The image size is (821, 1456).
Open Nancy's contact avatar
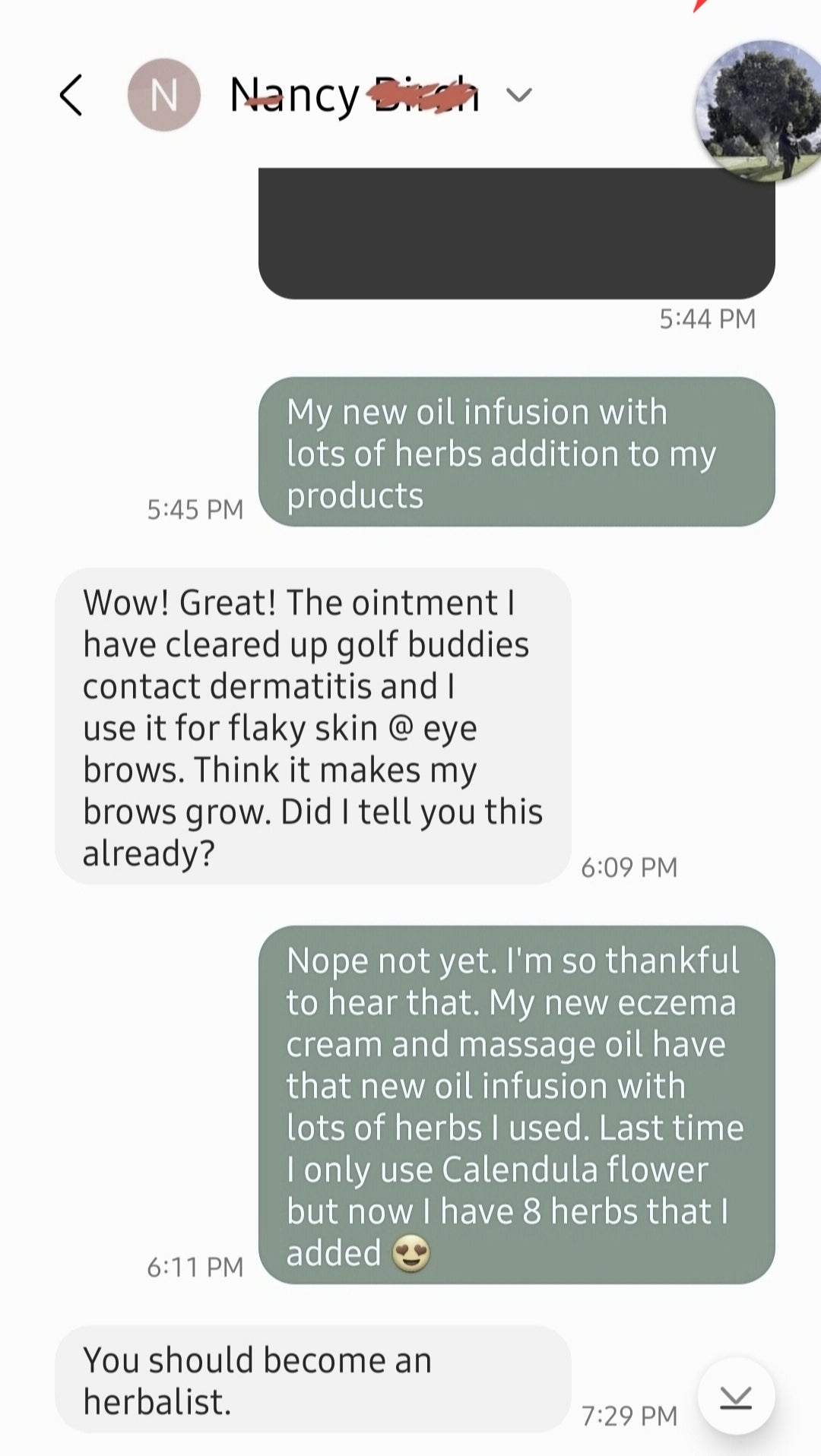click(x=163, y=96)
